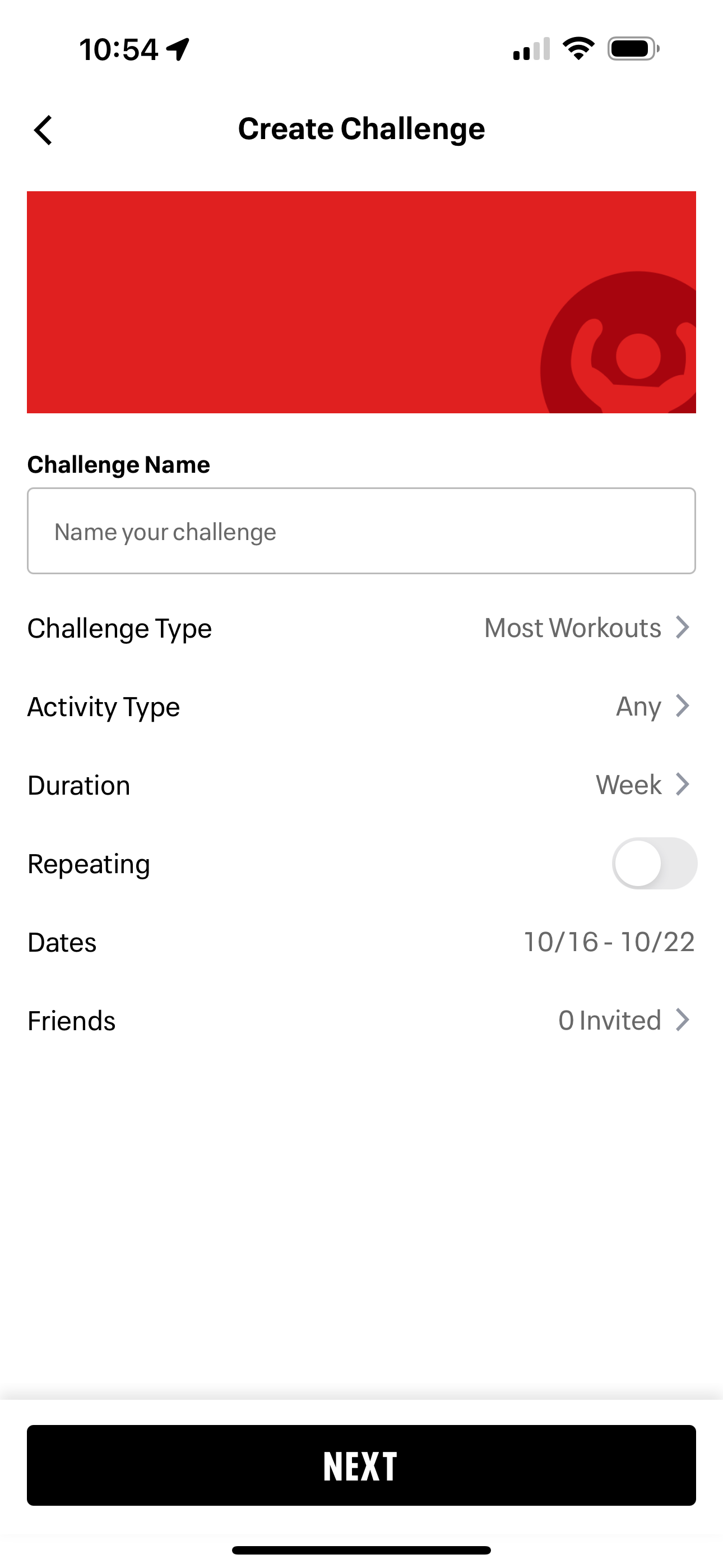Tap the location arrow icon in status bar
This screenshot has height=1568, width=723.
(x=177, y=49)
